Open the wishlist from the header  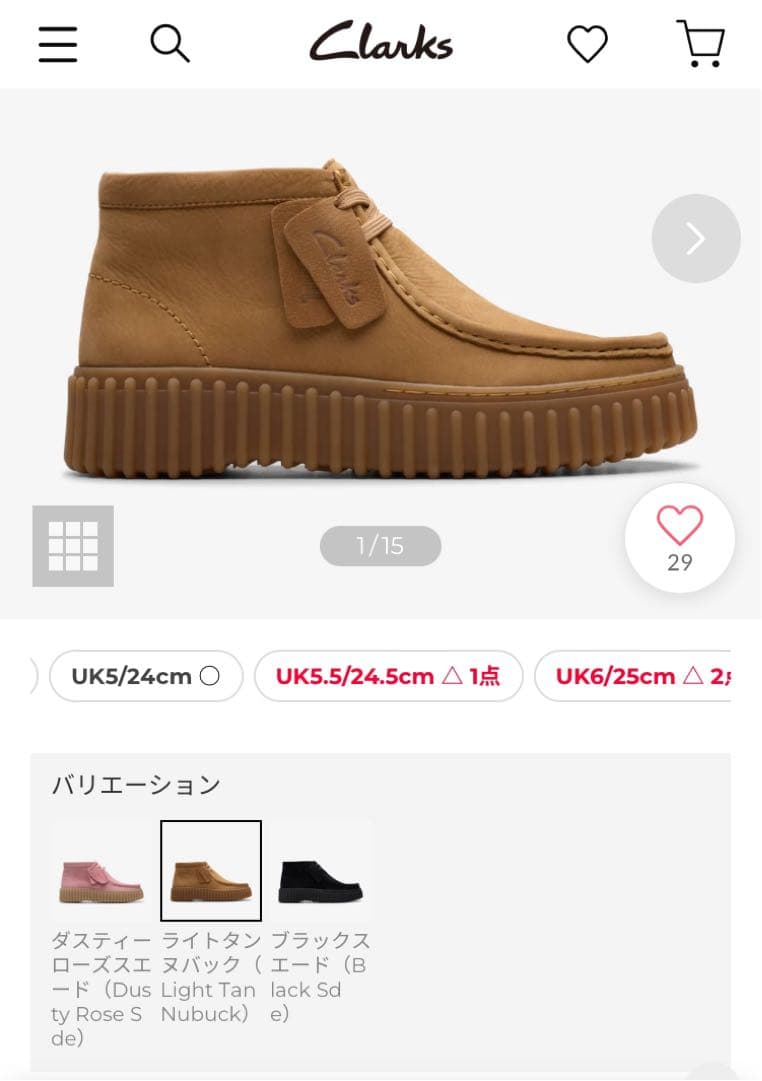pos(588,44)
